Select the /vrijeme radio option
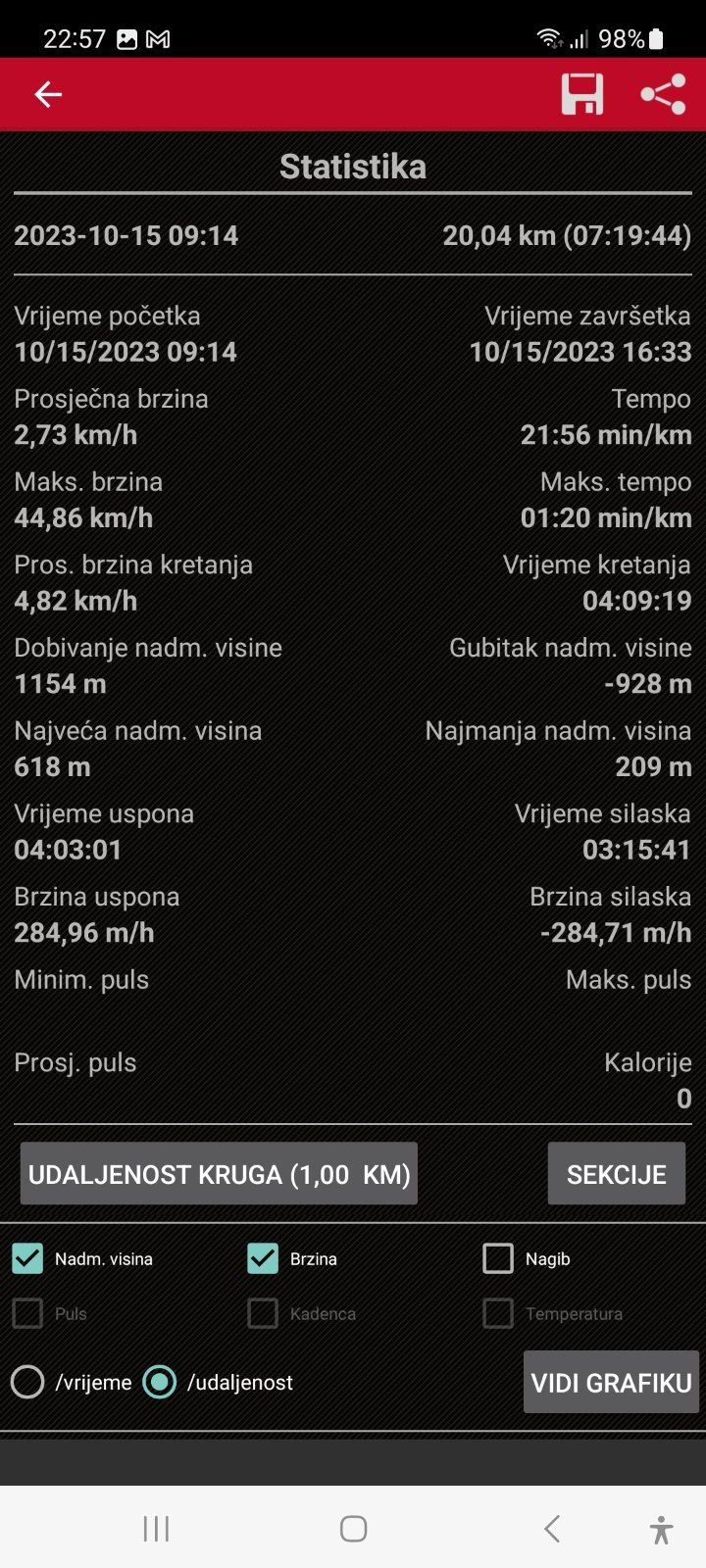 pos(27,1382)
